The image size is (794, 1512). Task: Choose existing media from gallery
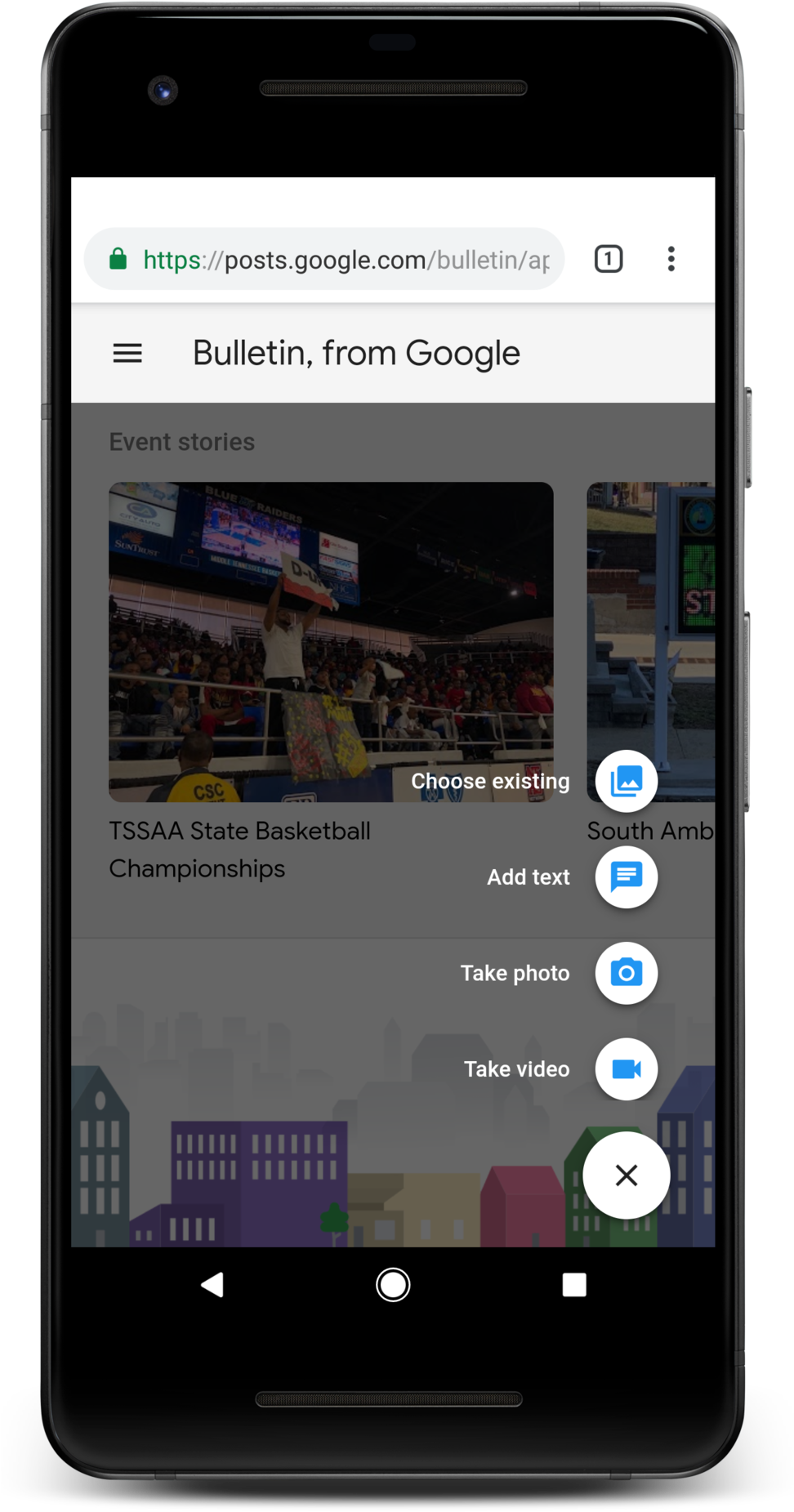[626, 782]
